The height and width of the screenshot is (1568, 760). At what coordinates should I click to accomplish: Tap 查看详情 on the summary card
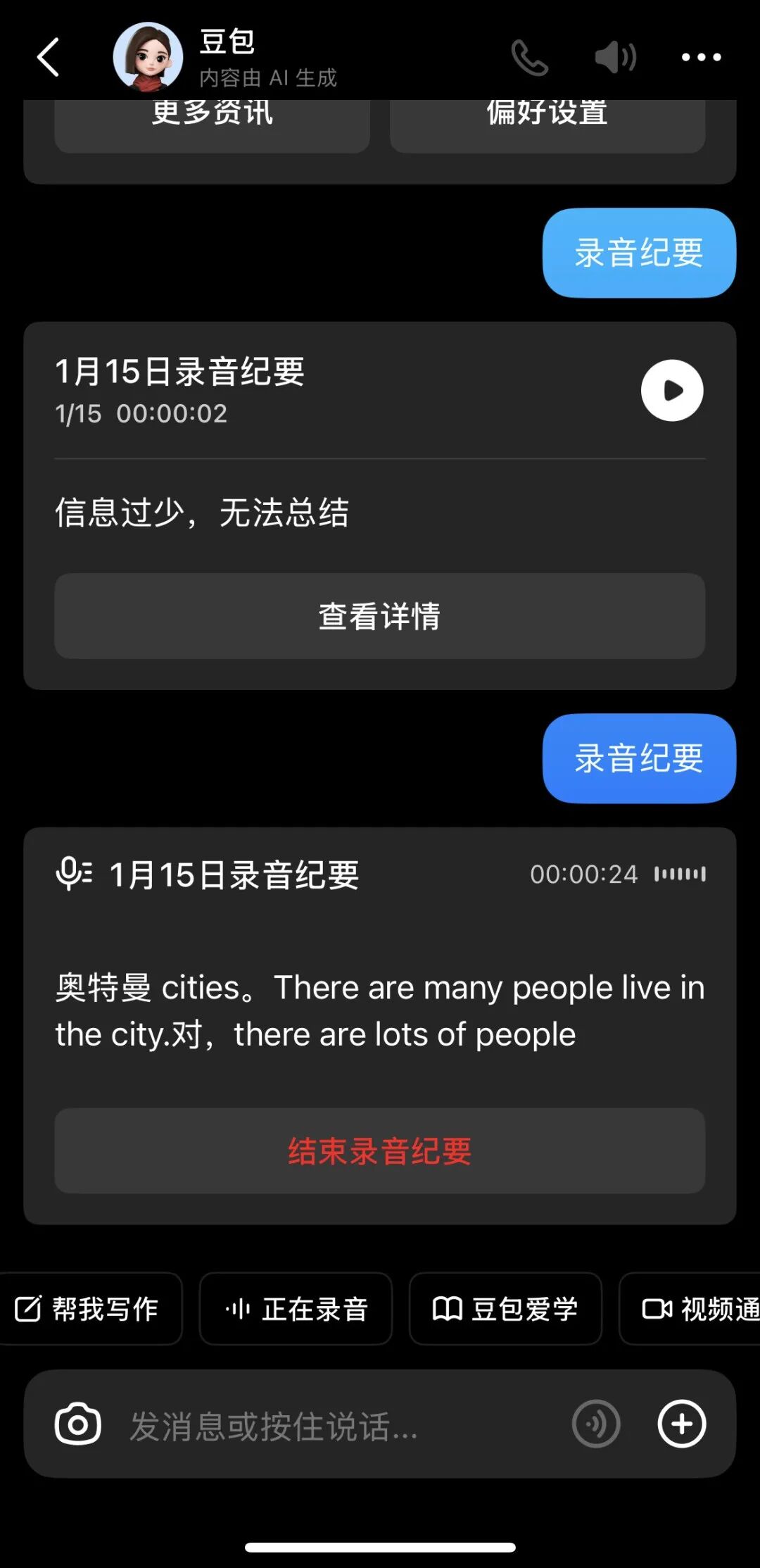[380, 617]
